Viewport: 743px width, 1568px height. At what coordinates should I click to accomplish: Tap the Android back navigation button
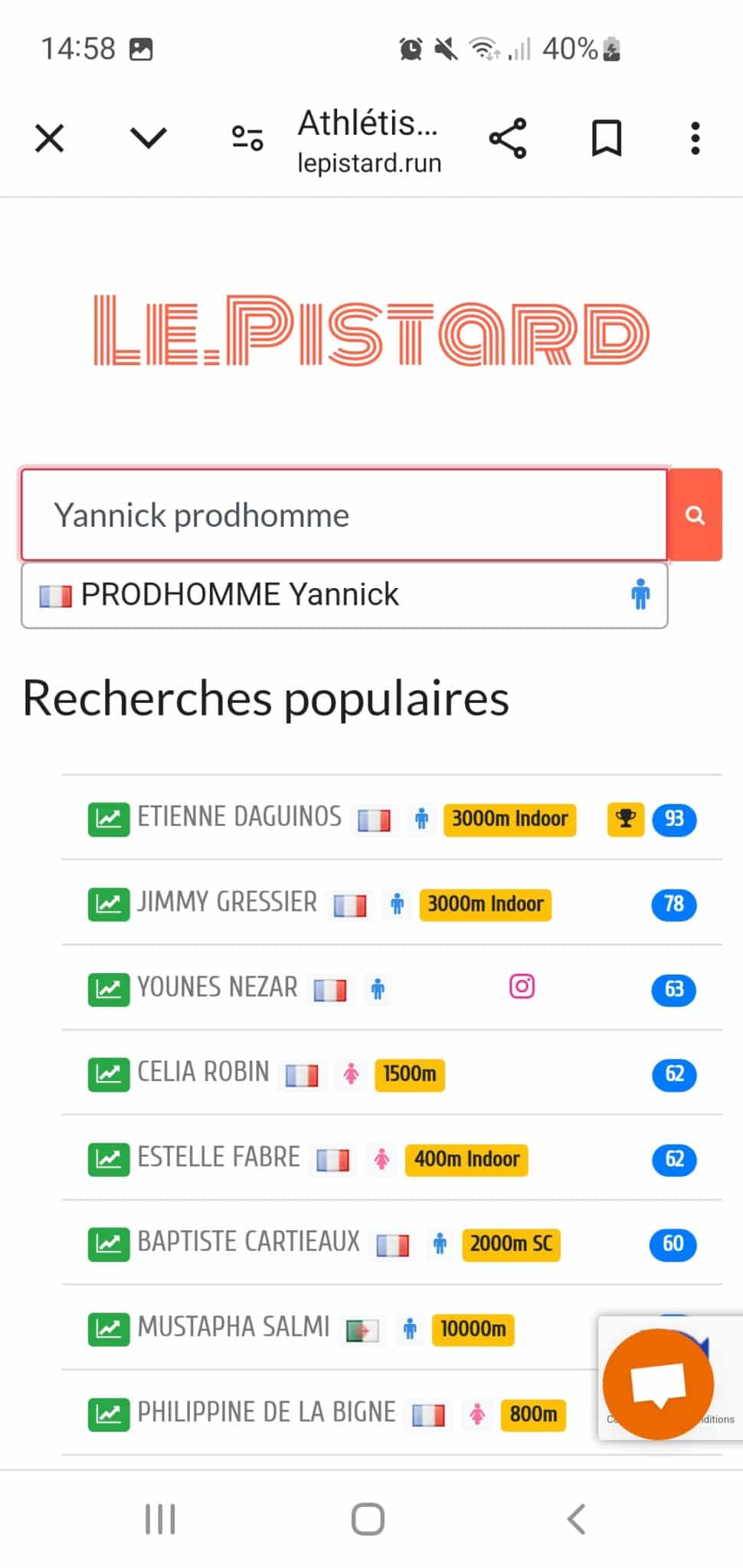pos(575,1519)
